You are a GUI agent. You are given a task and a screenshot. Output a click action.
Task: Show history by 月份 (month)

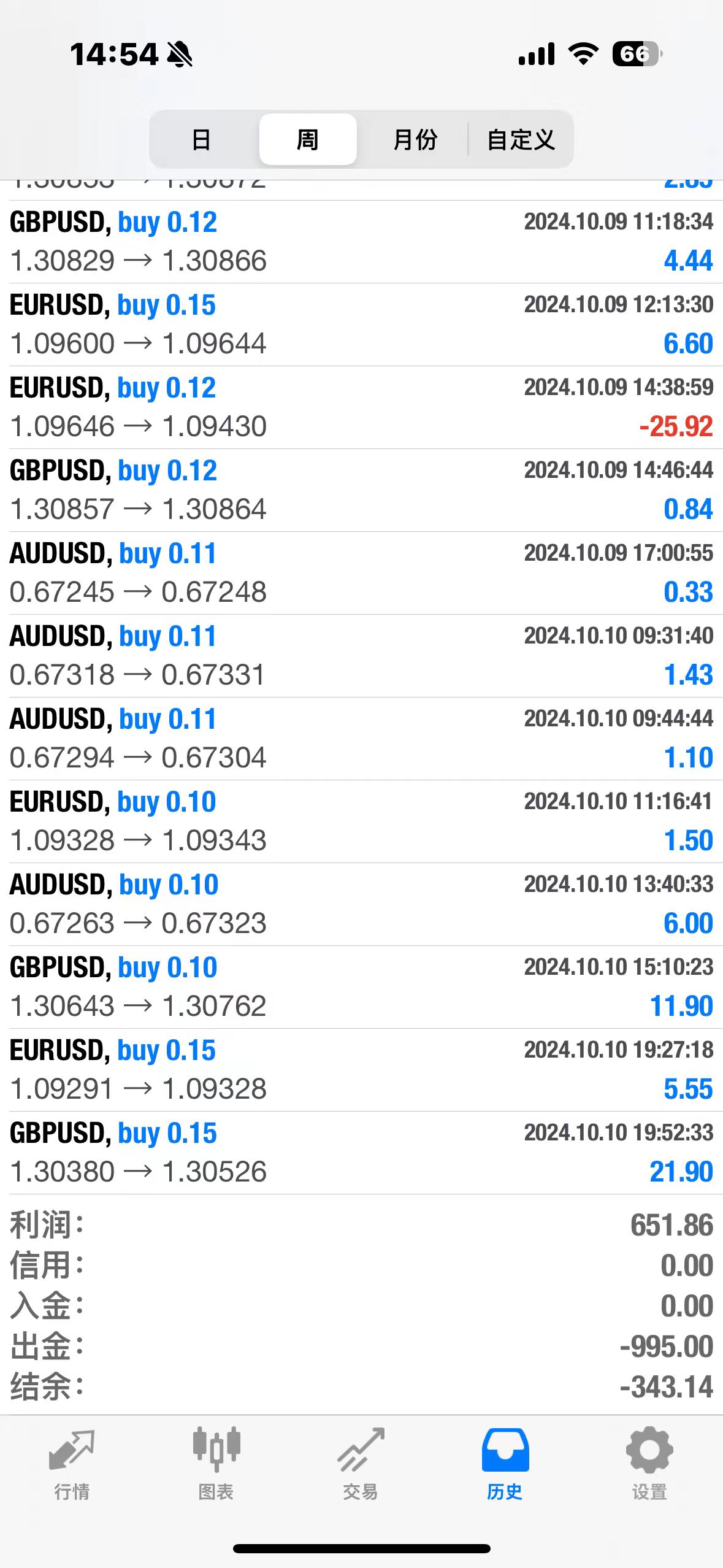point(415,140)
